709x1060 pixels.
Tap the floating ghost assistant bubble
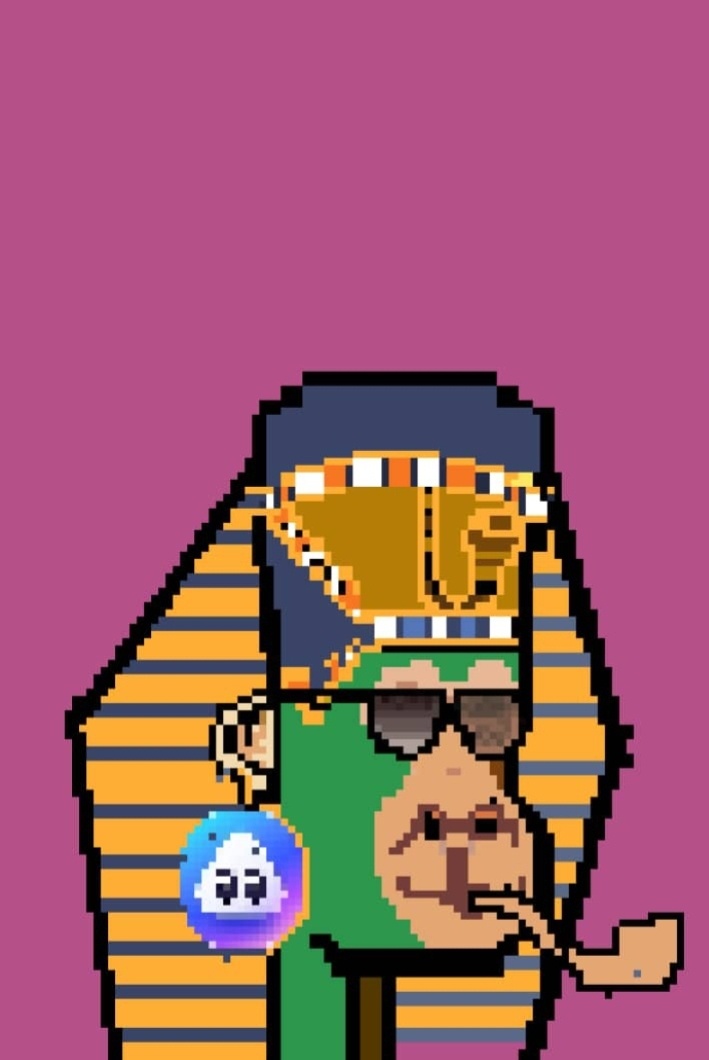(x=242, y=881)
